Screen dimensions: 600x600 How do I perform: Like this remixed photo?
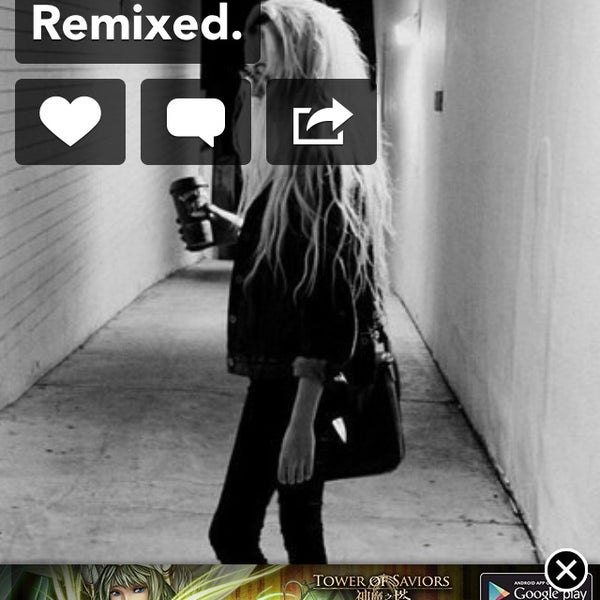[70, 122]
